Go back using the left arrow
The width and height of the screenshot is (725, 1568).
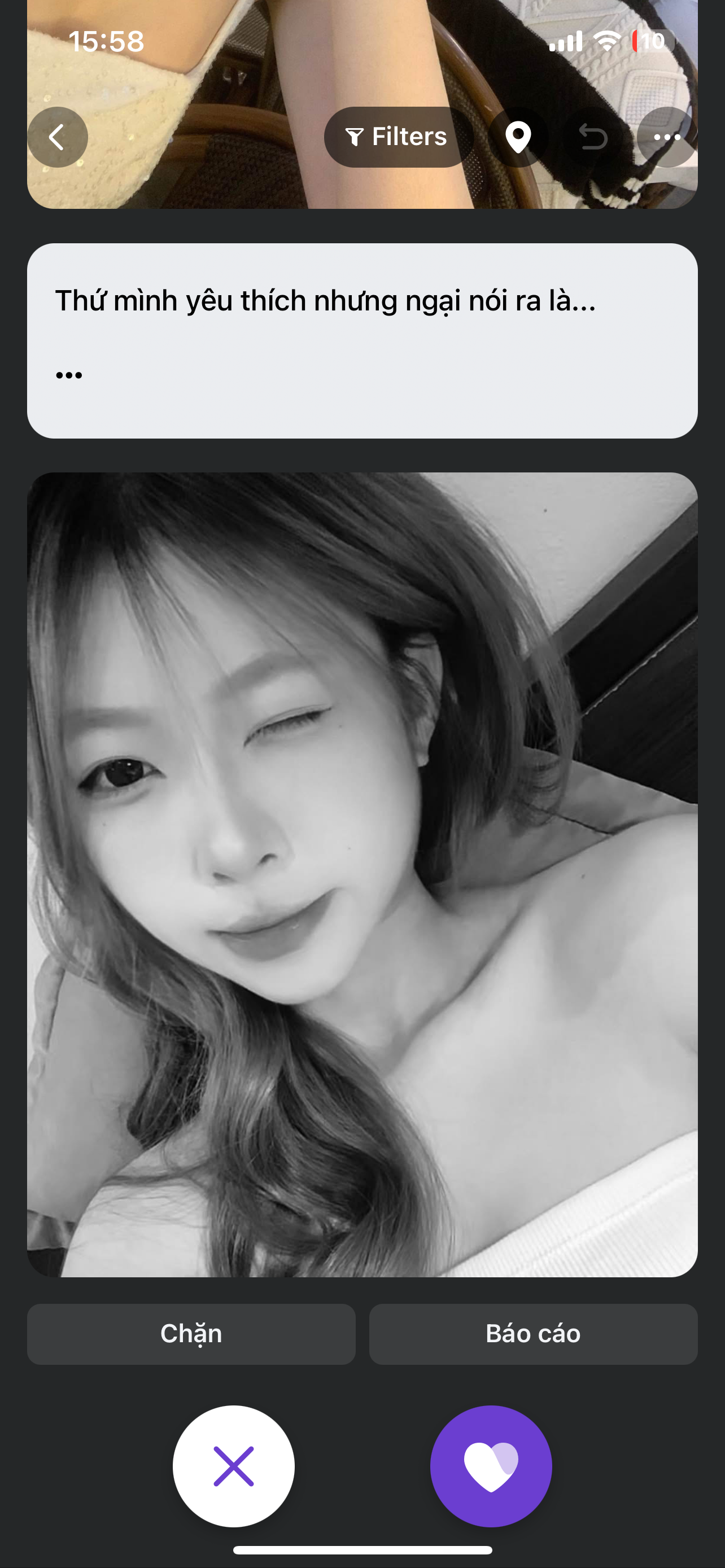57,137
